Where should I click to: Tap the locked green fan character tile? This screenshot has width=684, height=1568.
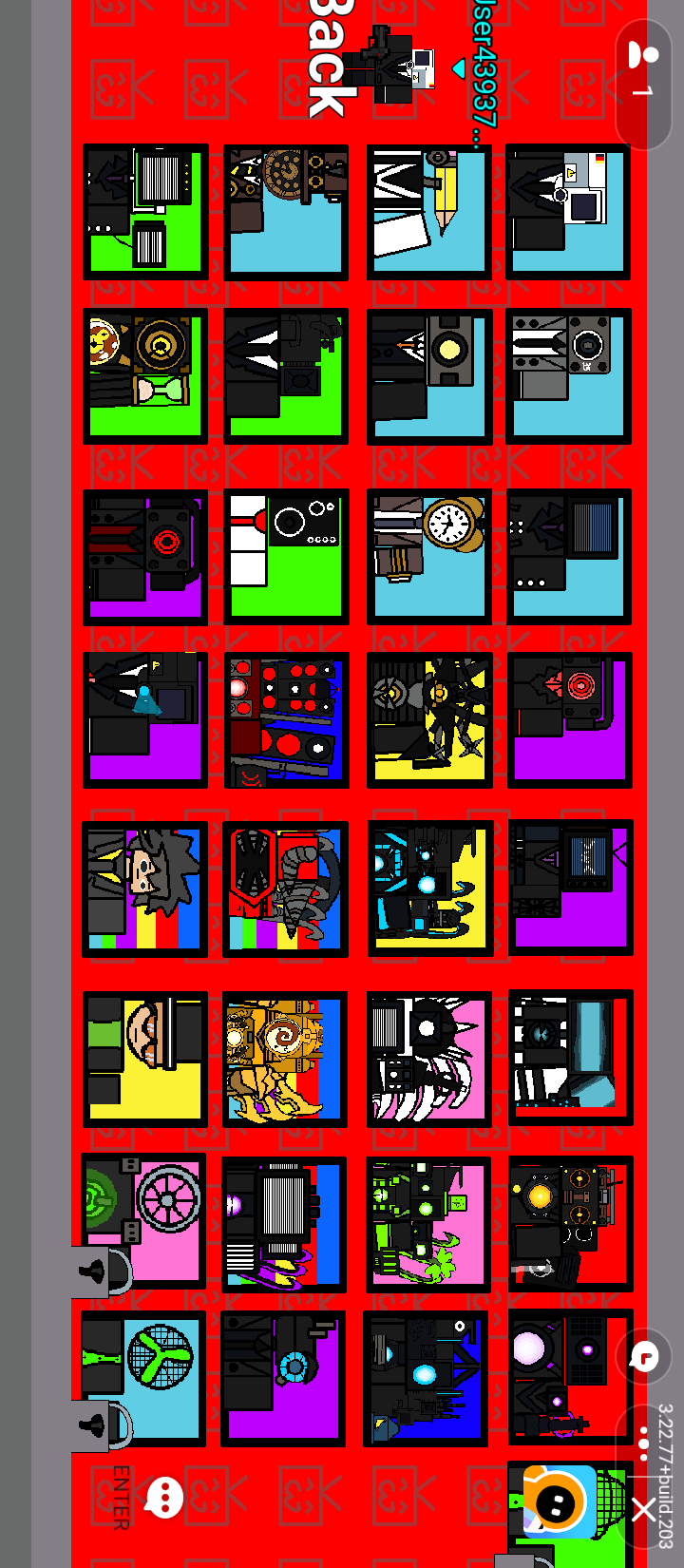point(143,1378)
